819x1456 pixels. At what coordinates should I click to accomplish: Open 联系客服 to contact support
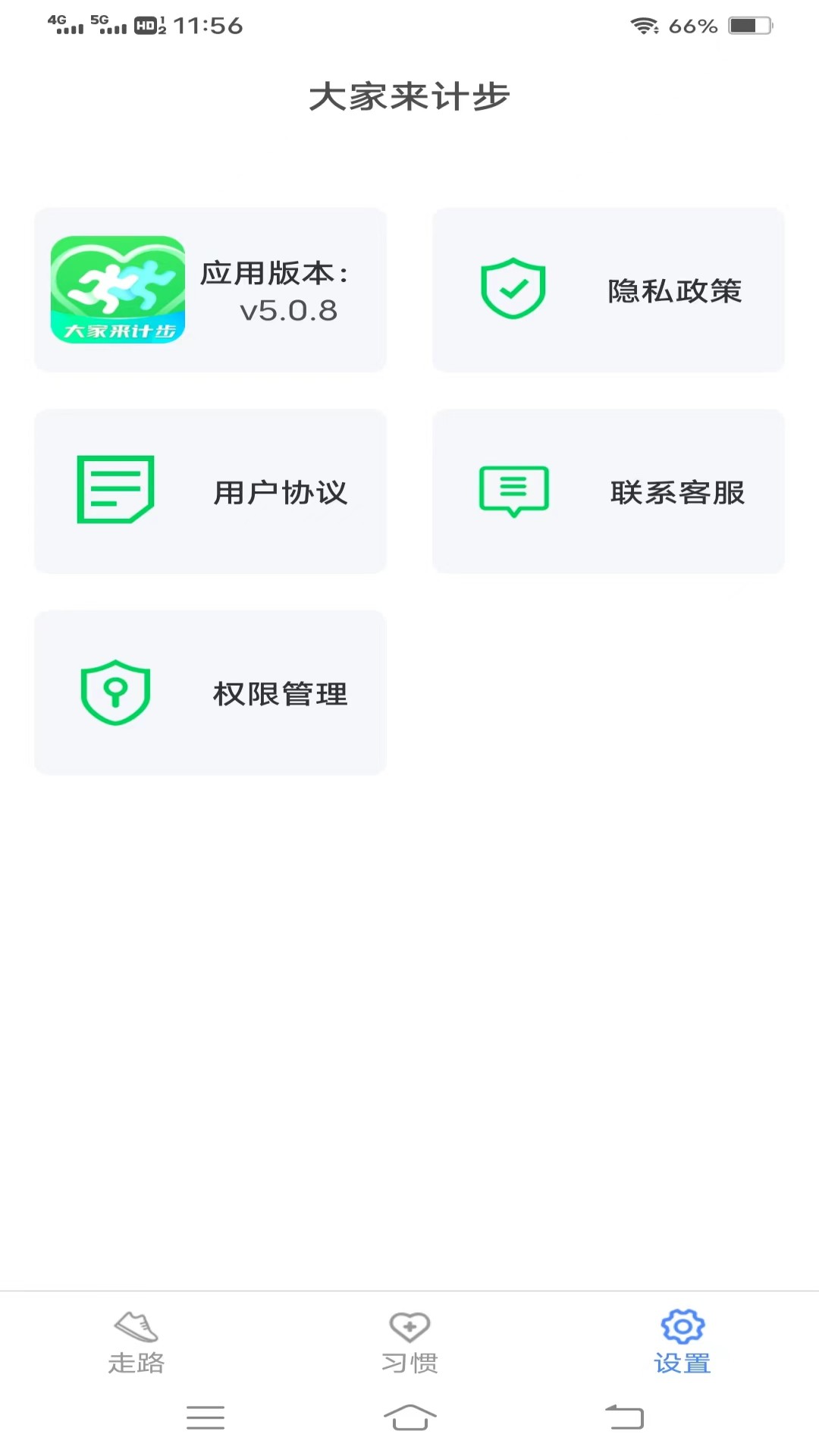point(608,491)
